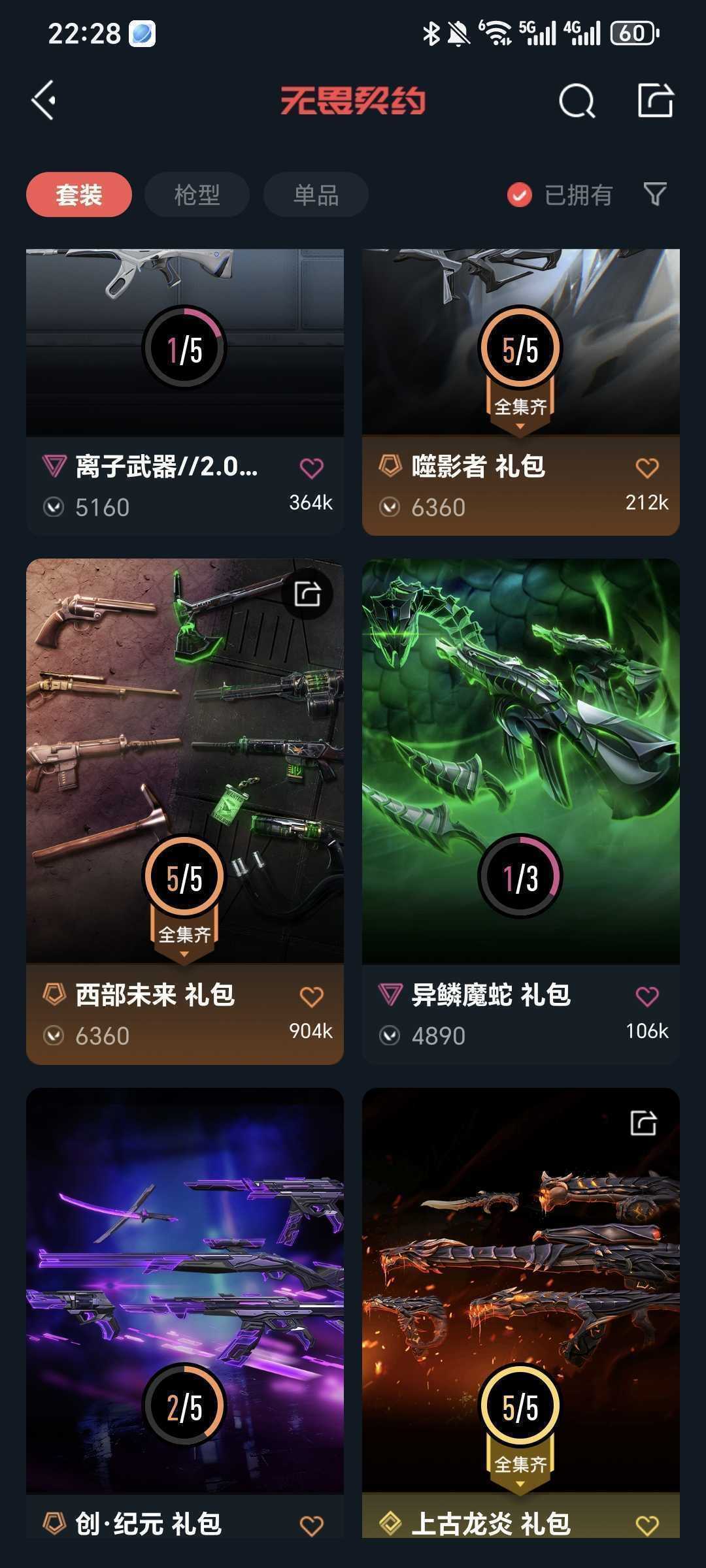Image resolution: width=706 pixels, height=1568 pixels.
Task: Switch to the 单品 tab
Action: pyautogui.click(x=316, y=195)
